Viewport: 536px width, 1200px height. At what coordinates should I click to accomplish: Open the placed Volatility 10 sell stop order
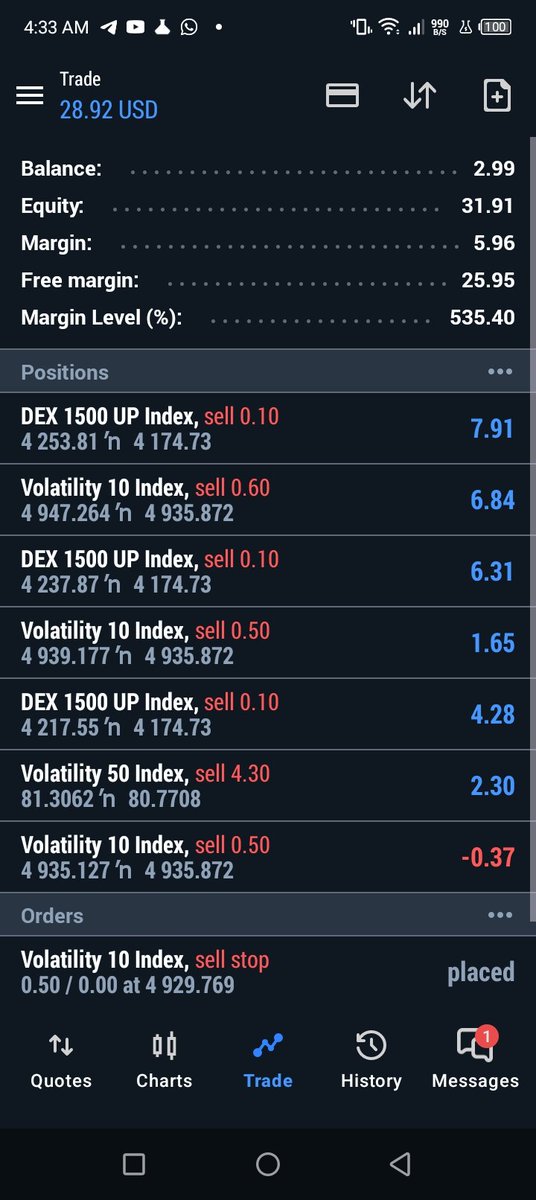(268, 972)
